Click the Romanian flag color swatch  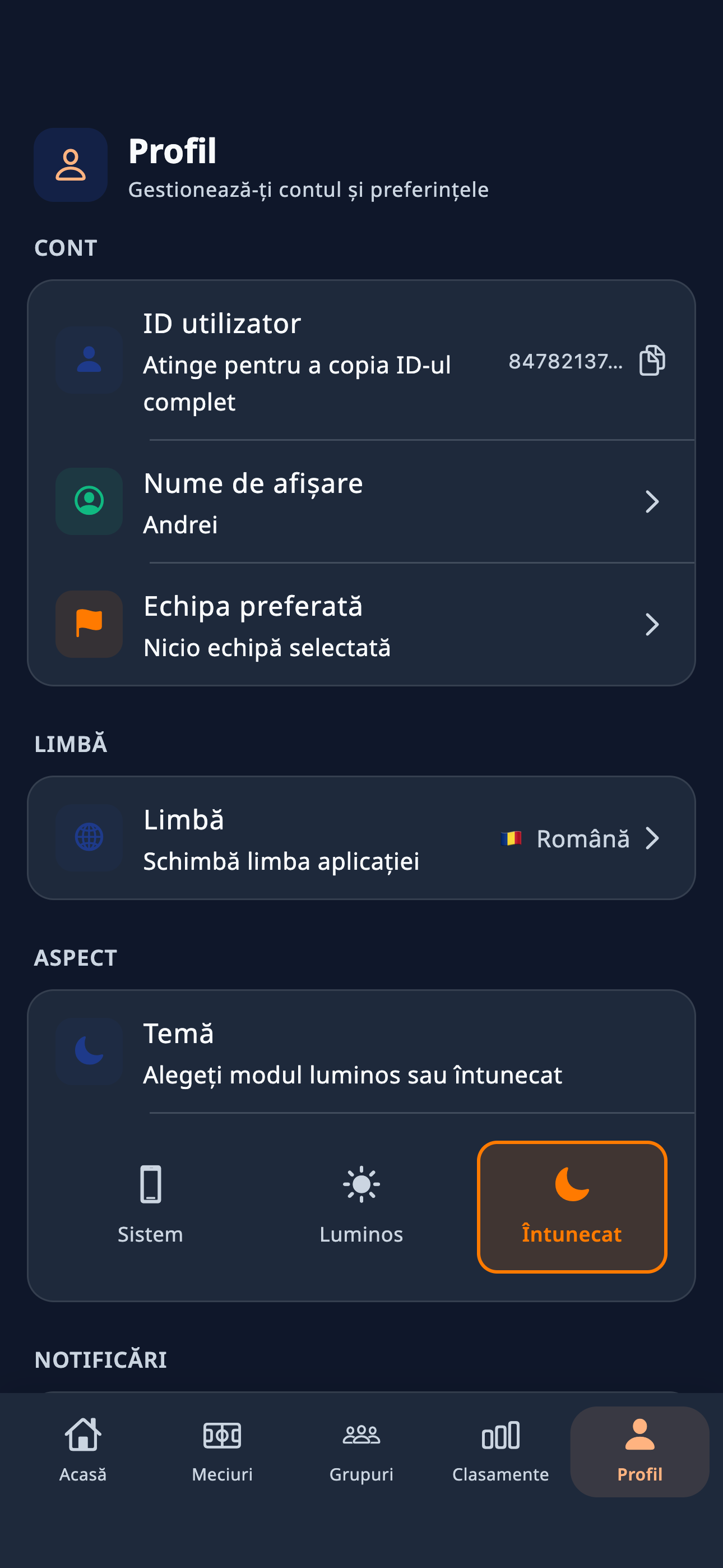(511, 838)
